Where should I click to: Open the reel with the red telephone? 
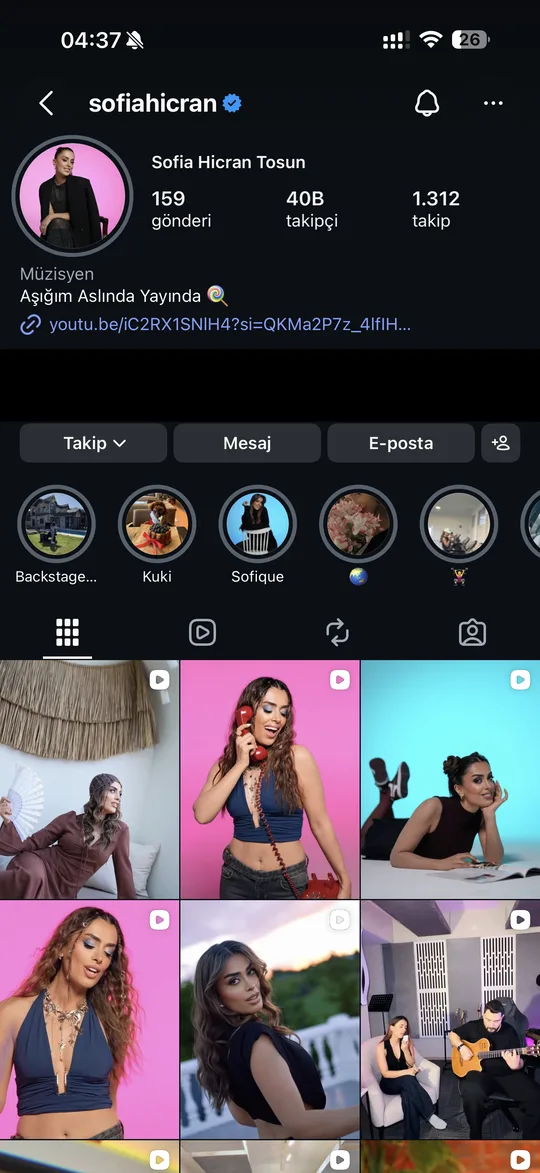tap(269, 780)
